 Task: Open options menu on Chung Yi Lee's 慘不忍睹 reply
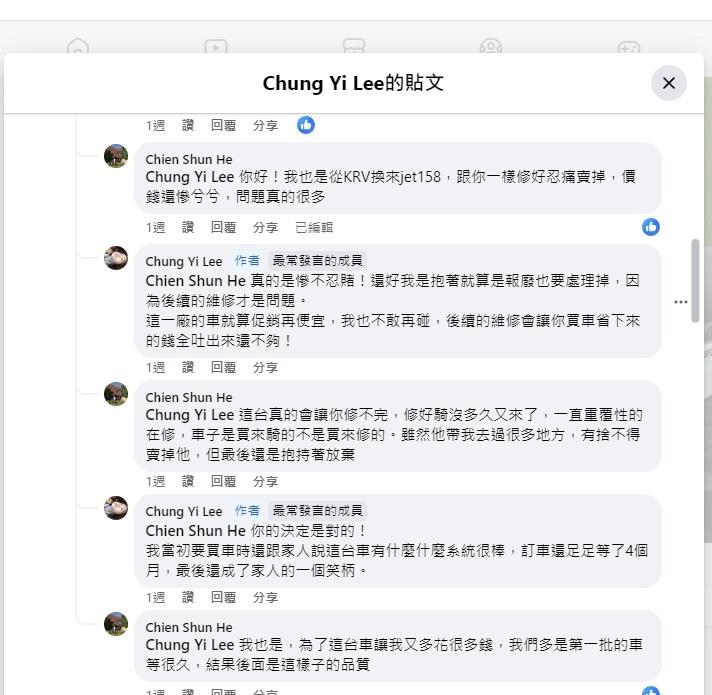point(681,302)
